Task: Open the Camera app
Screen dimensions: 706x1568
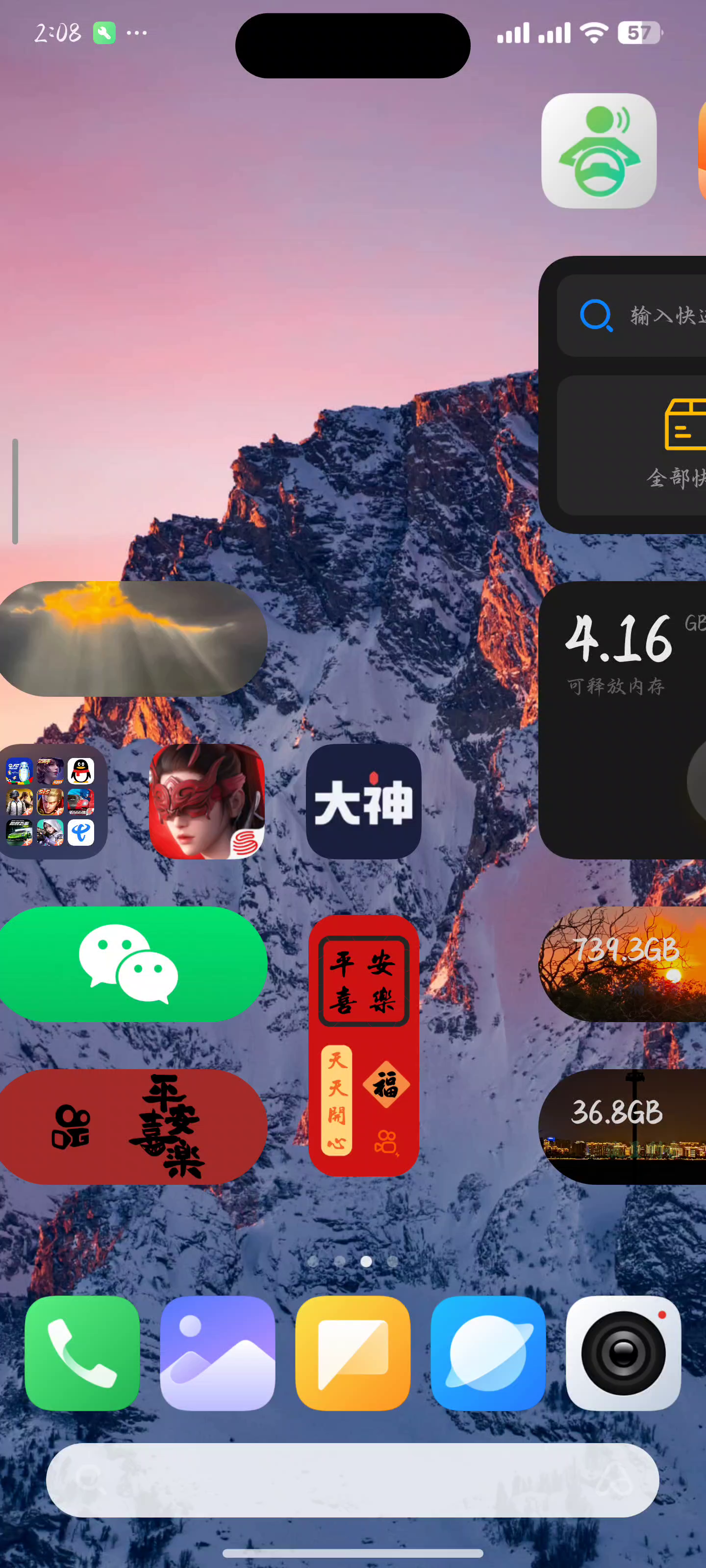Action: pos(623,1352)
